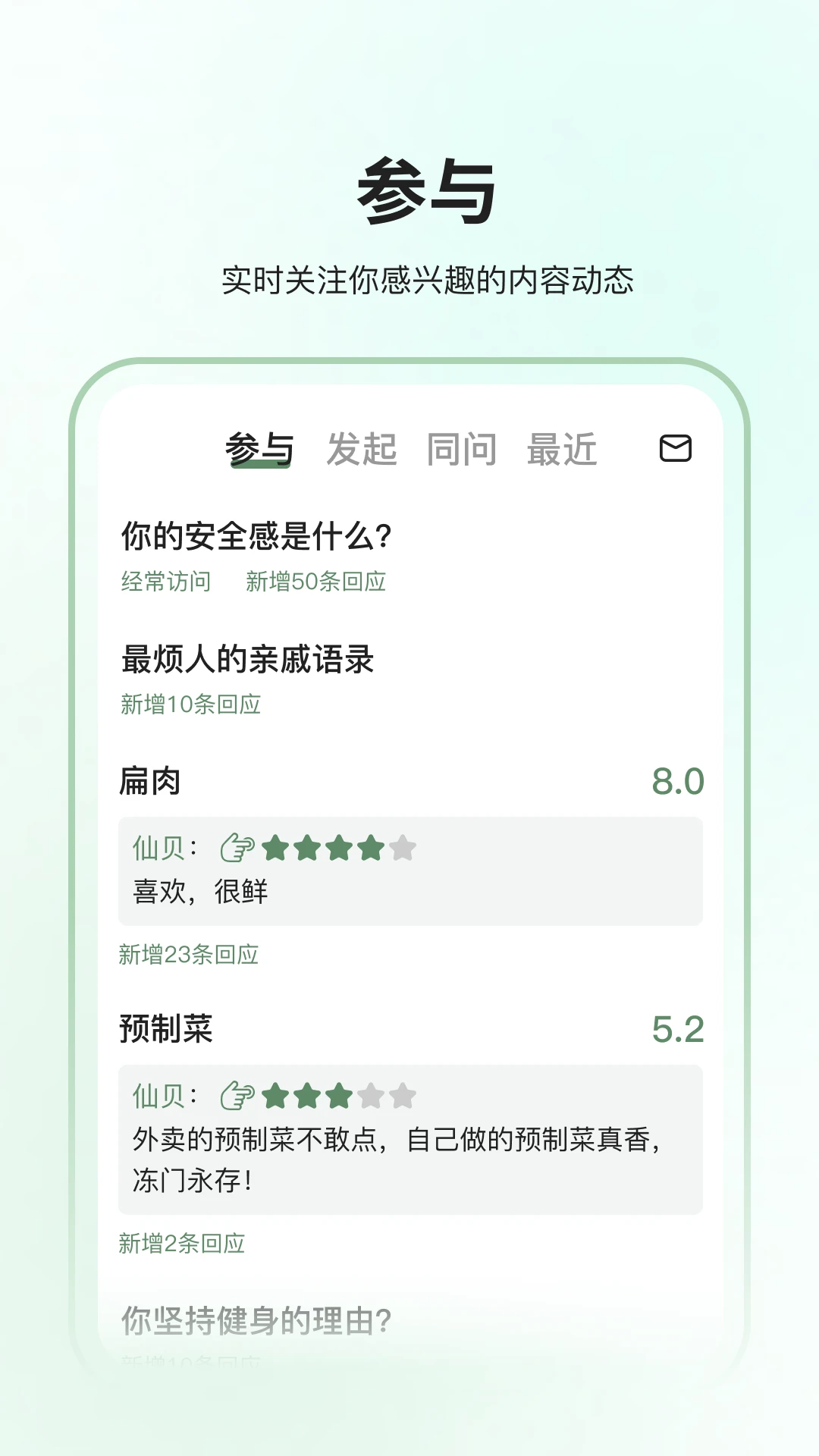Click the 8.0 score beside 扁肉

(x=679, y=781)
